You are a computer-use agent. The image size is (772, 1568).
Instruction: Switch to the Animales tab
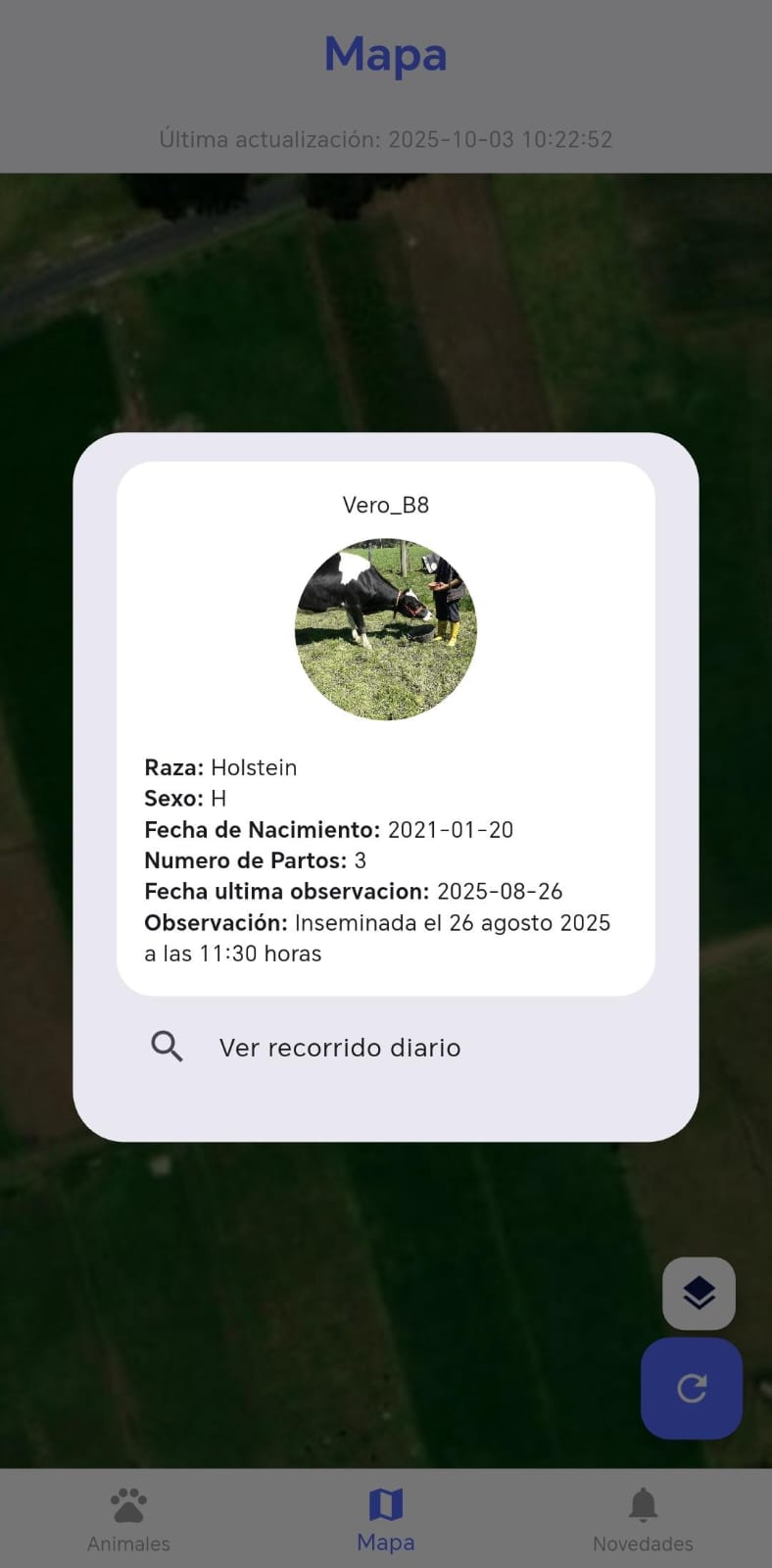pyautogui.click(x=128, y=1519)
